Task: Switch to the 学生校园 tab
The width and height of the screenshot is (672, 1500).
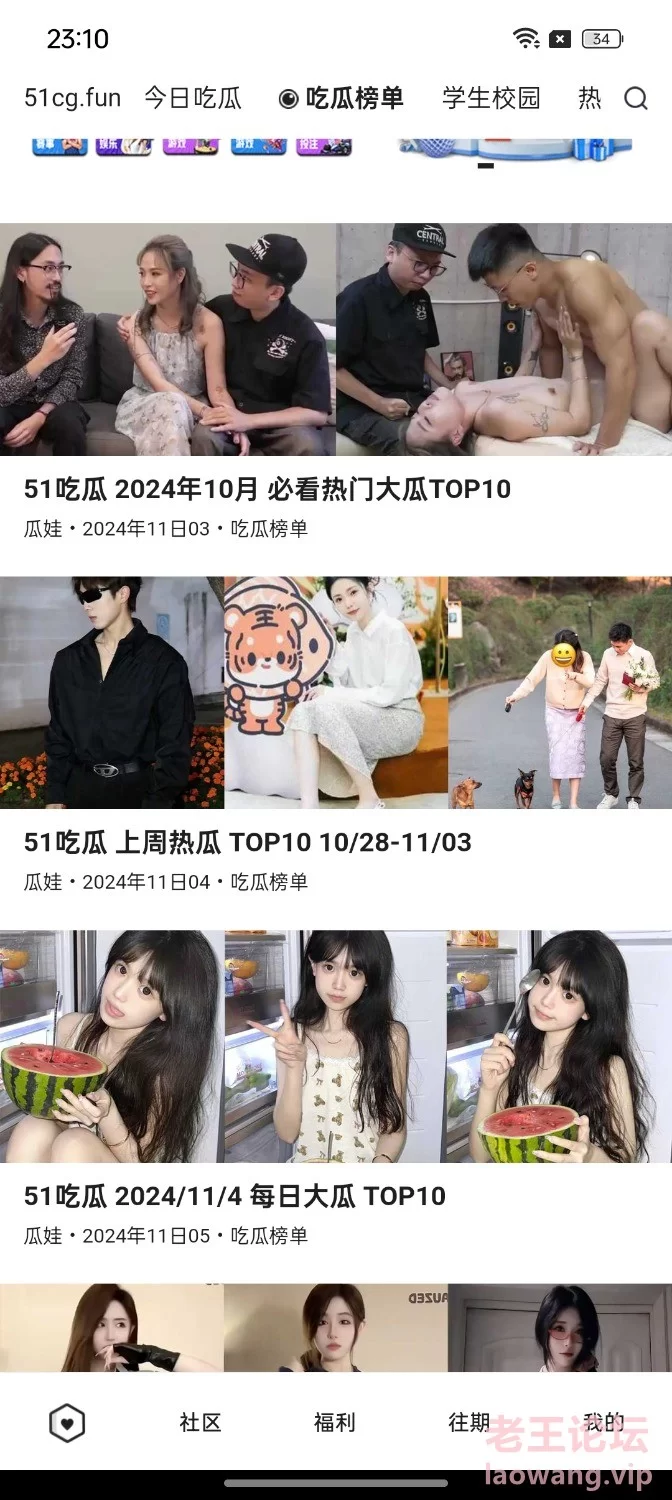Action: point(491,98)
